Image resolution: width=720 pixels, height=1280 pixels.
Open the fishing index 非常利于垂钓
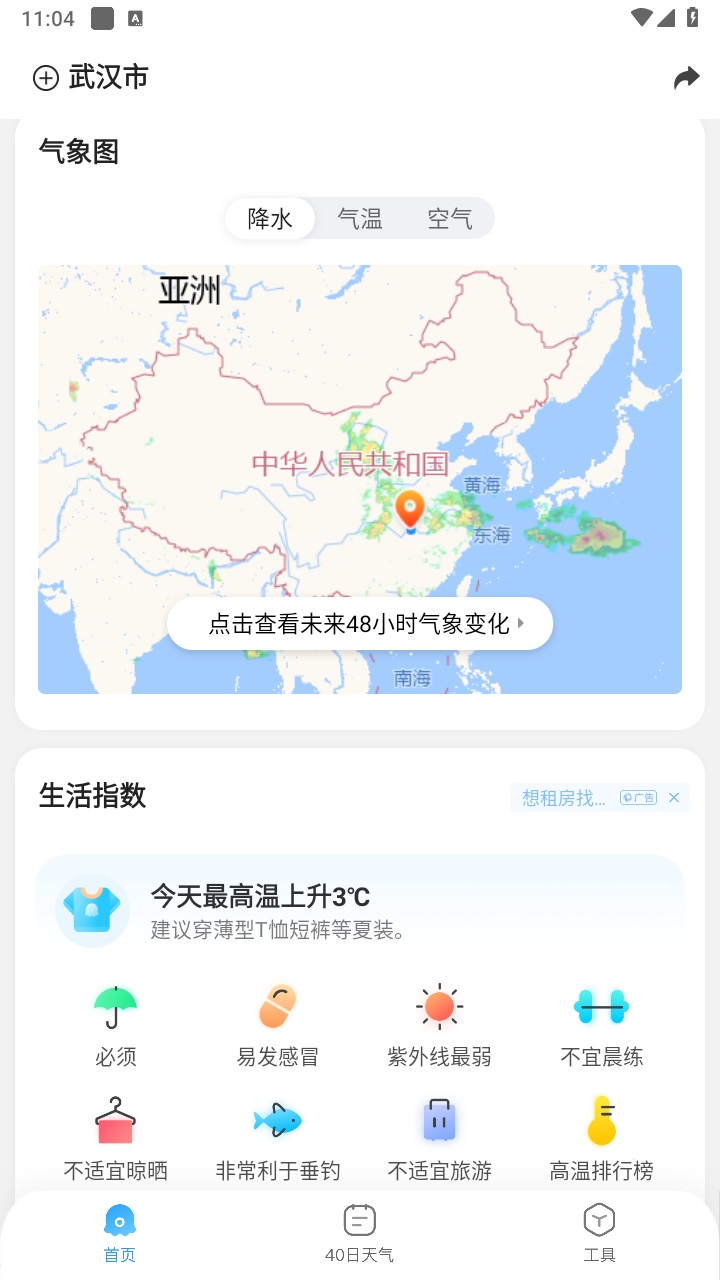[278, 1138]
